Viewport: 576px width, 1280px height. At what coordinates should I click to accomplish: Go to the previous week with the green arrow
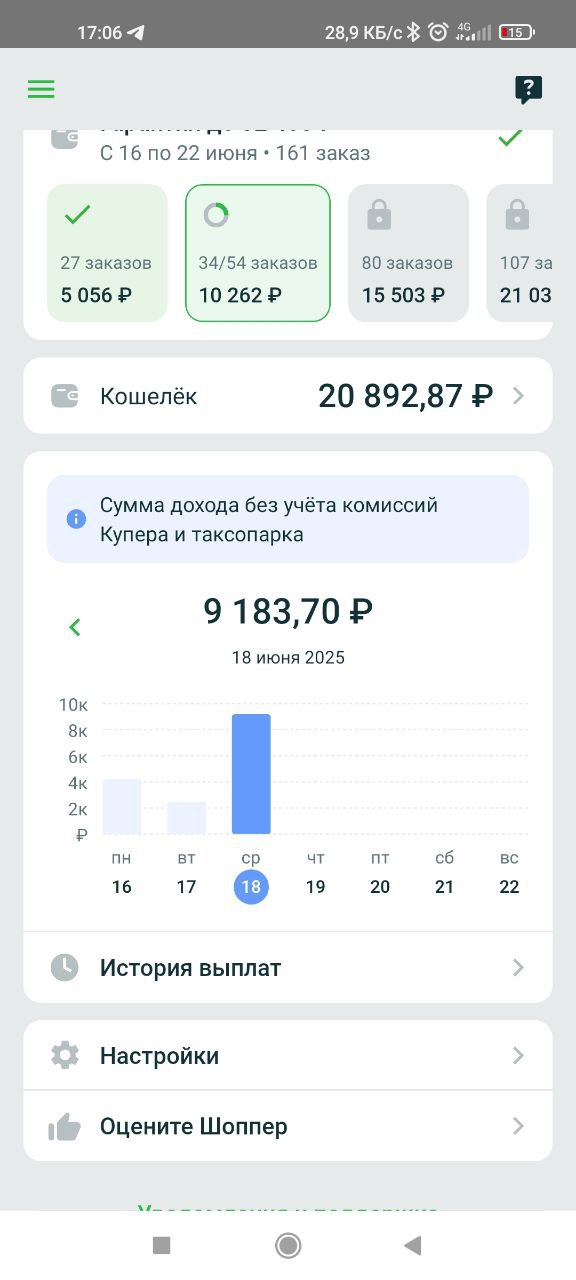coord(75,627)
